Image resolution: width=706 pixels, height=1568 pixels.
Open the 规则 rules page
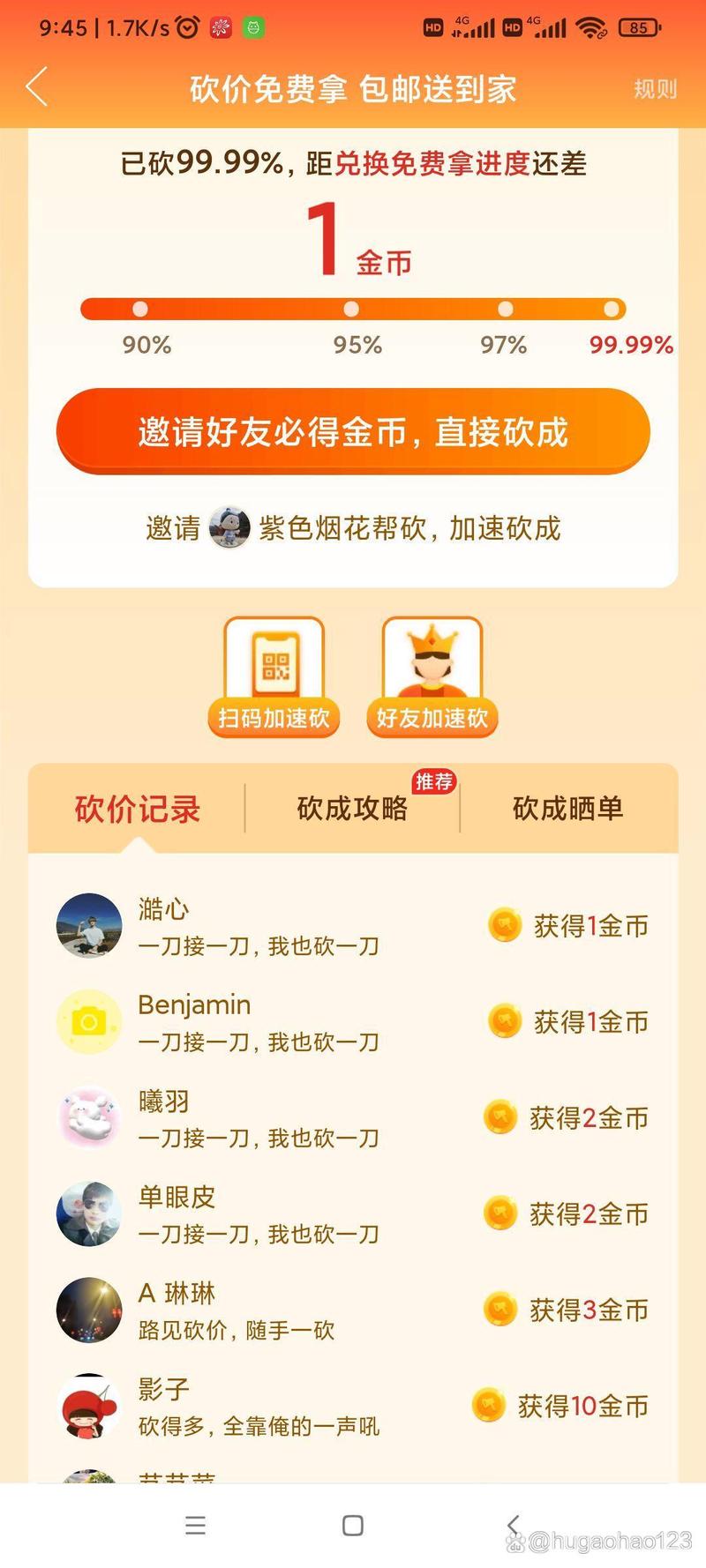pyautogui.click(x=654, y=89)
